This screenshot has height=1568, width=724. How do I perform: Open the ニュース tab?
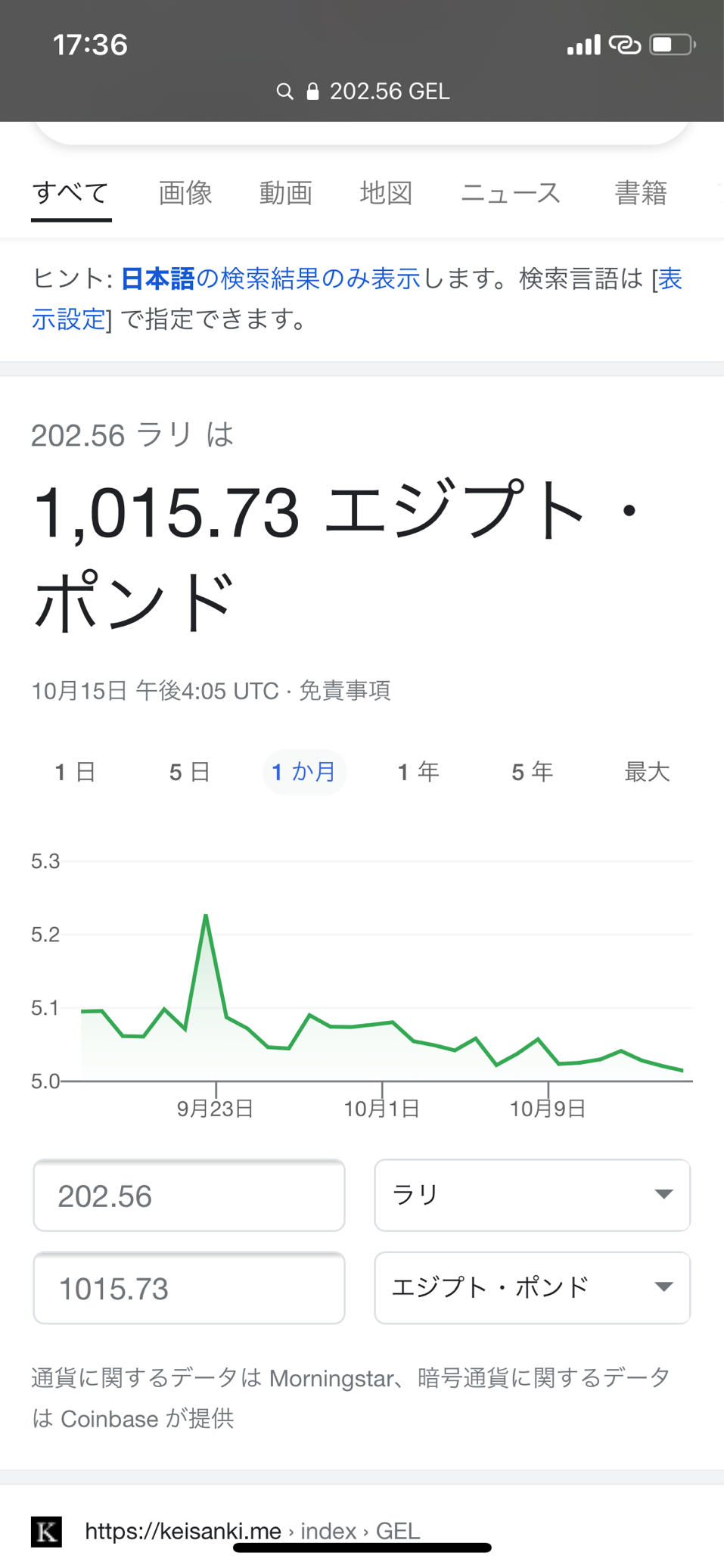pyautogui.click(x=511, y=193)
